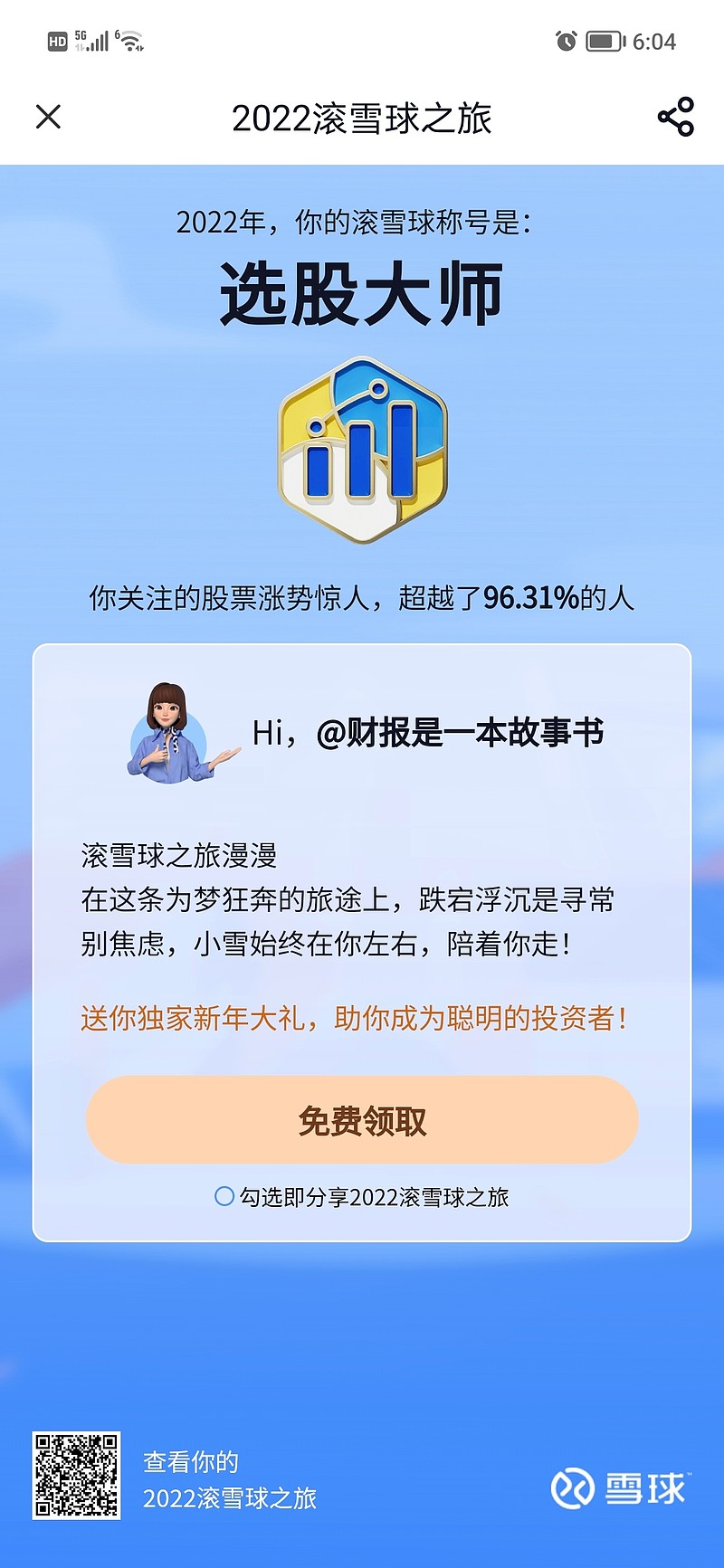
Task: Close the 2022滚雪球之旅 page
Action: 48,117
